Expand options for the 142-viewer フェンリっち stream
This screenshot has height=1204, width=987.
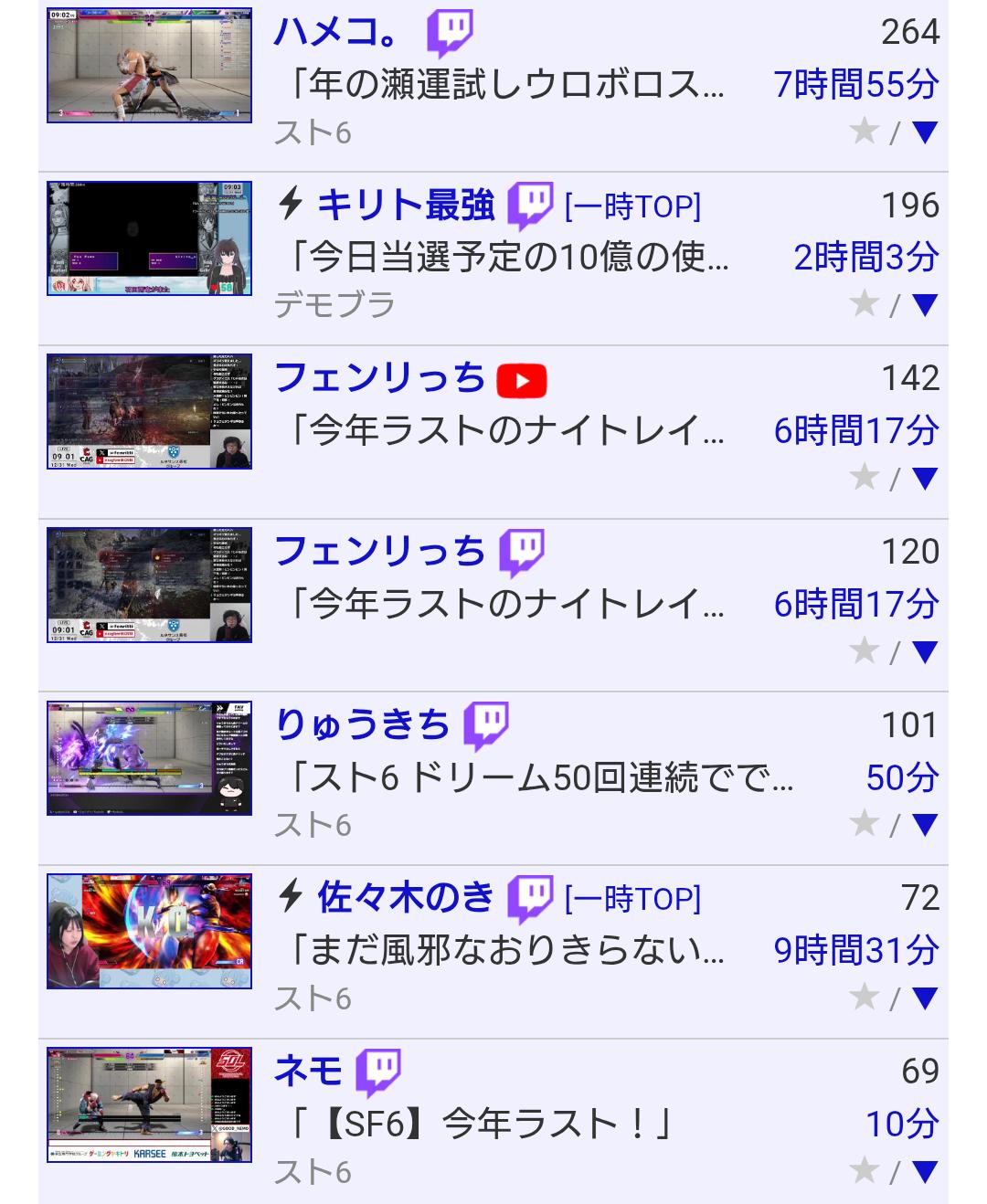[925, 478]
